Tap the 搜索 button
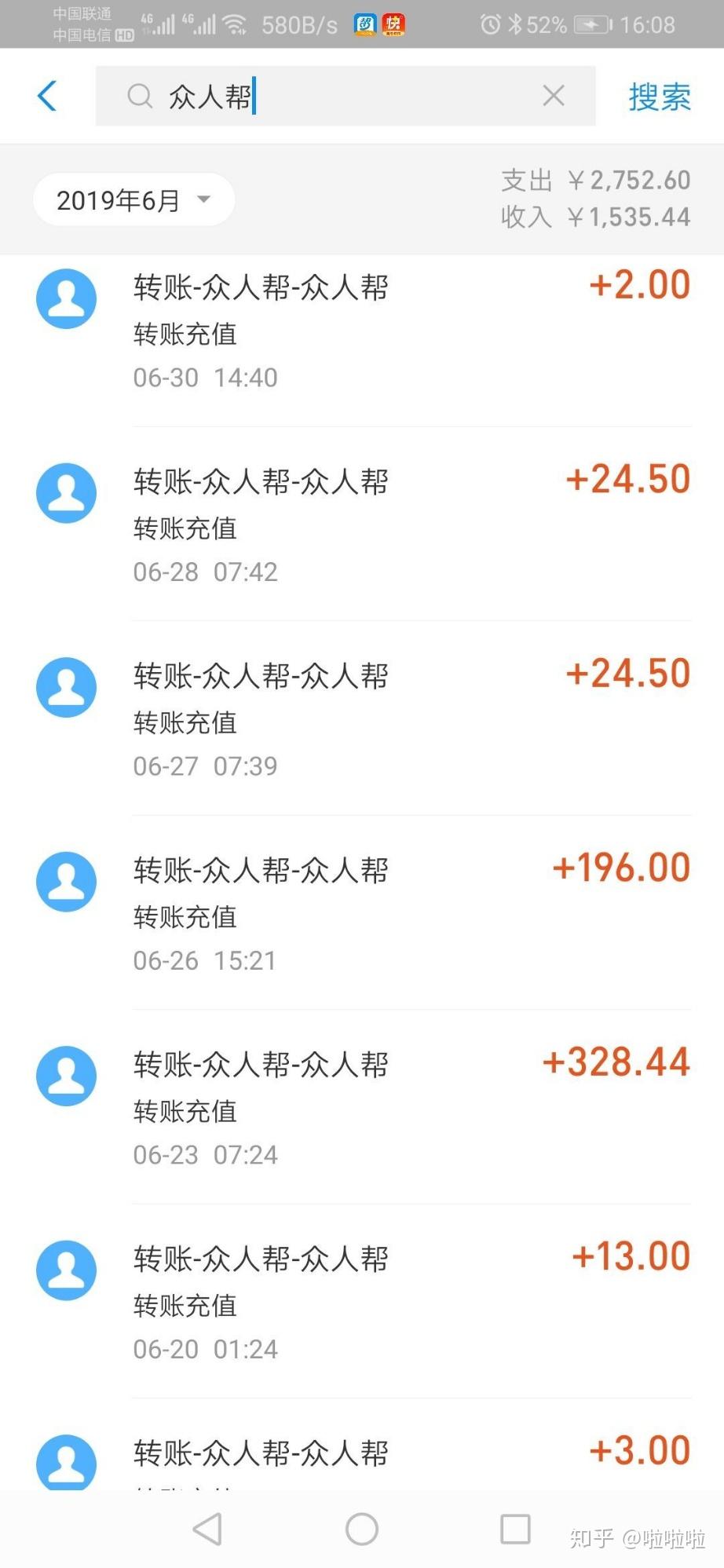Viewport: 724px width, 1568px height. point(660,97)
